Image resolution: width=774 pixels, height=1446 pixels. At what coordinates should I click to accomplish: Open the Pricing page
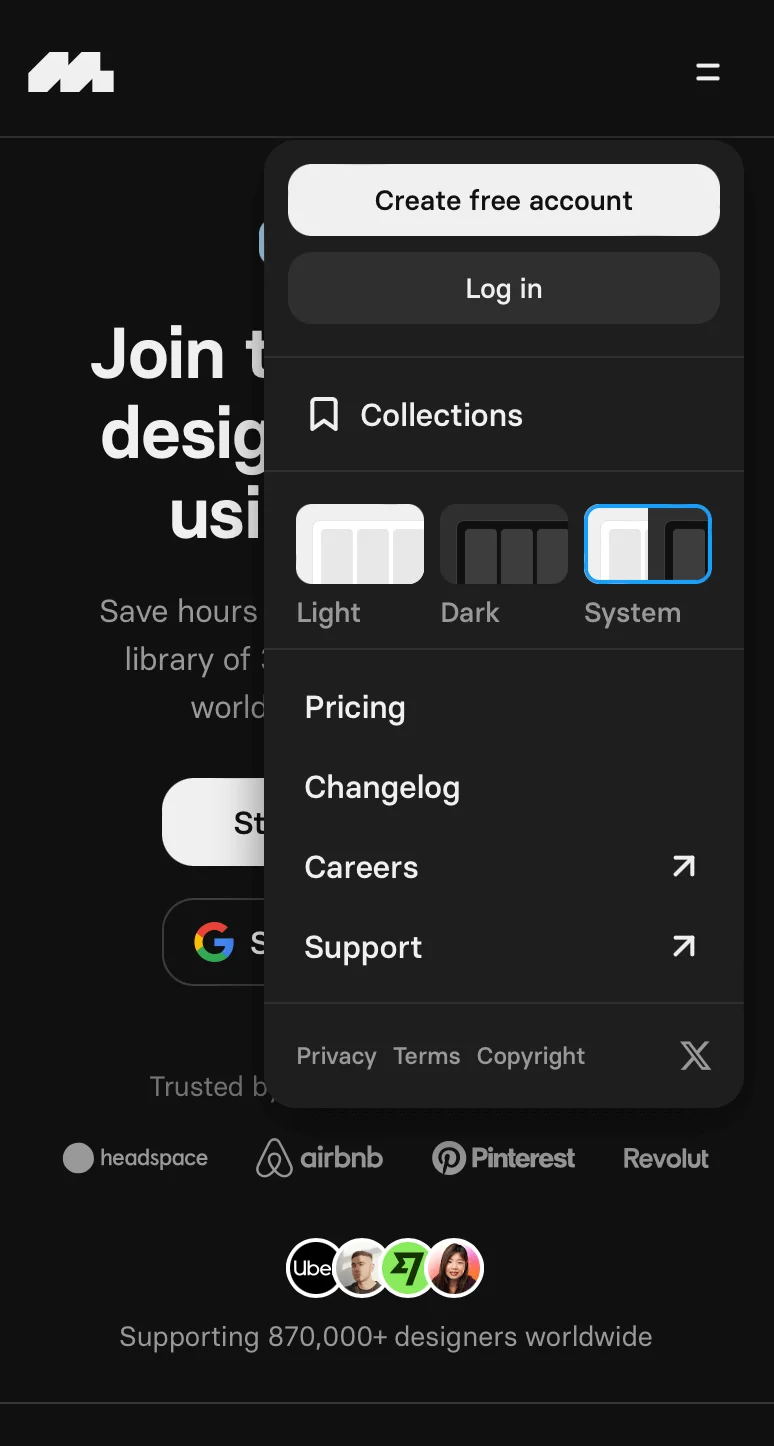point(355,707)
